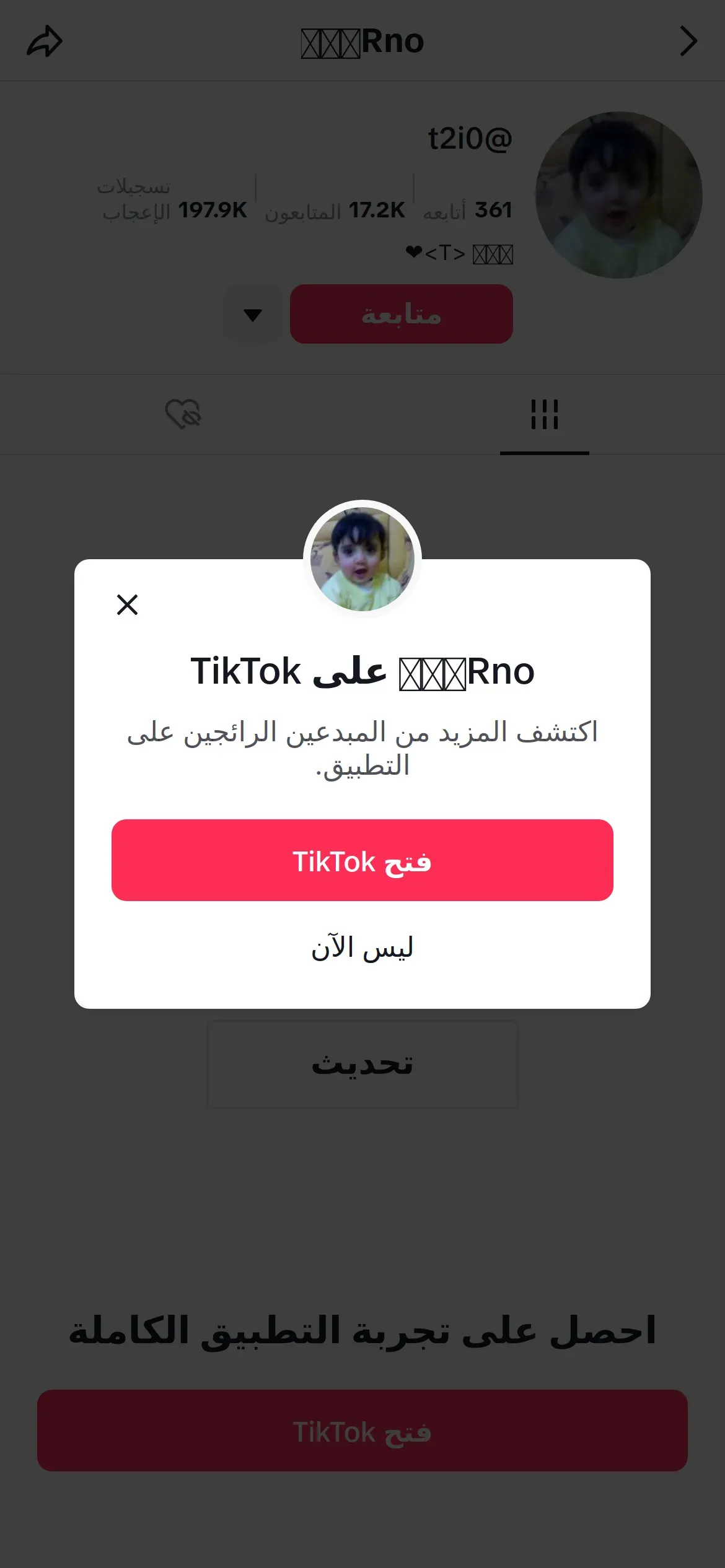The width and height of the screenshot is (725, 1568).
Task: View the profile avatar of t2i0
Action: 618,195
